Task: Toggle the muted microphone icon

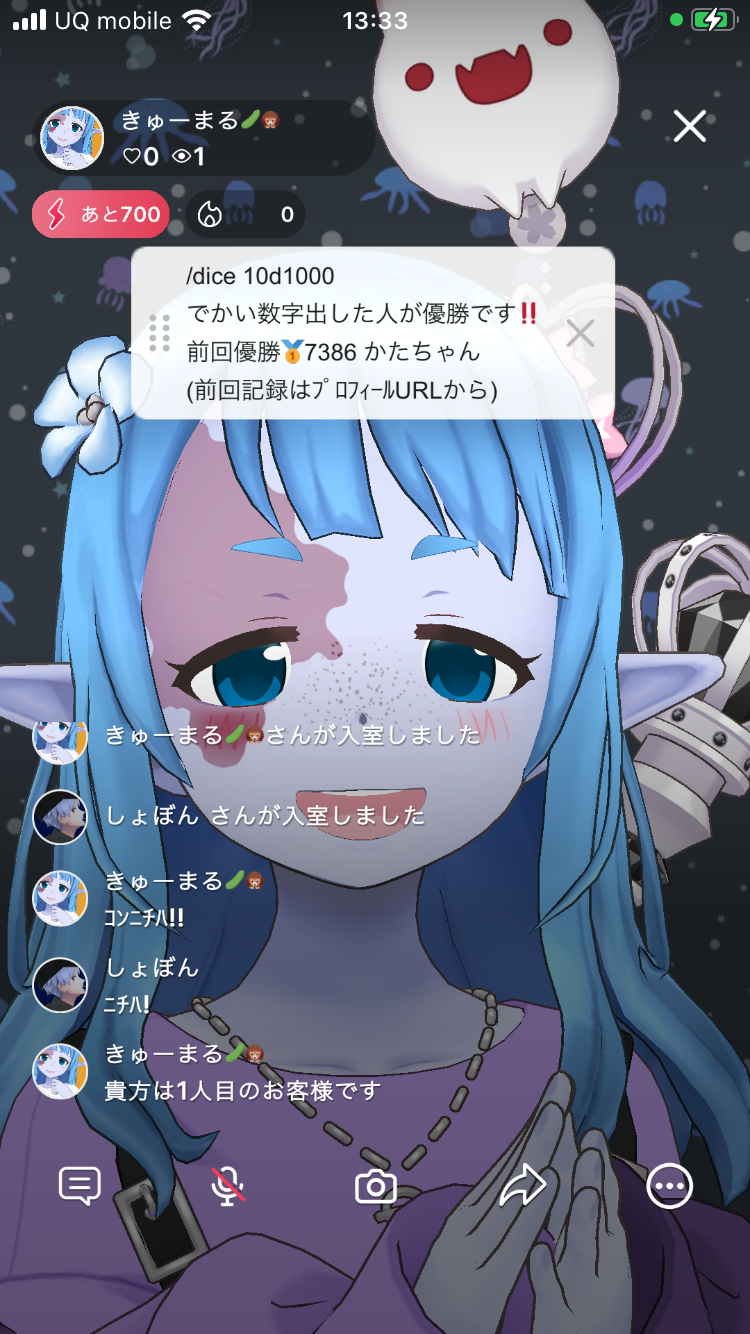Action: coord(228,1186)
